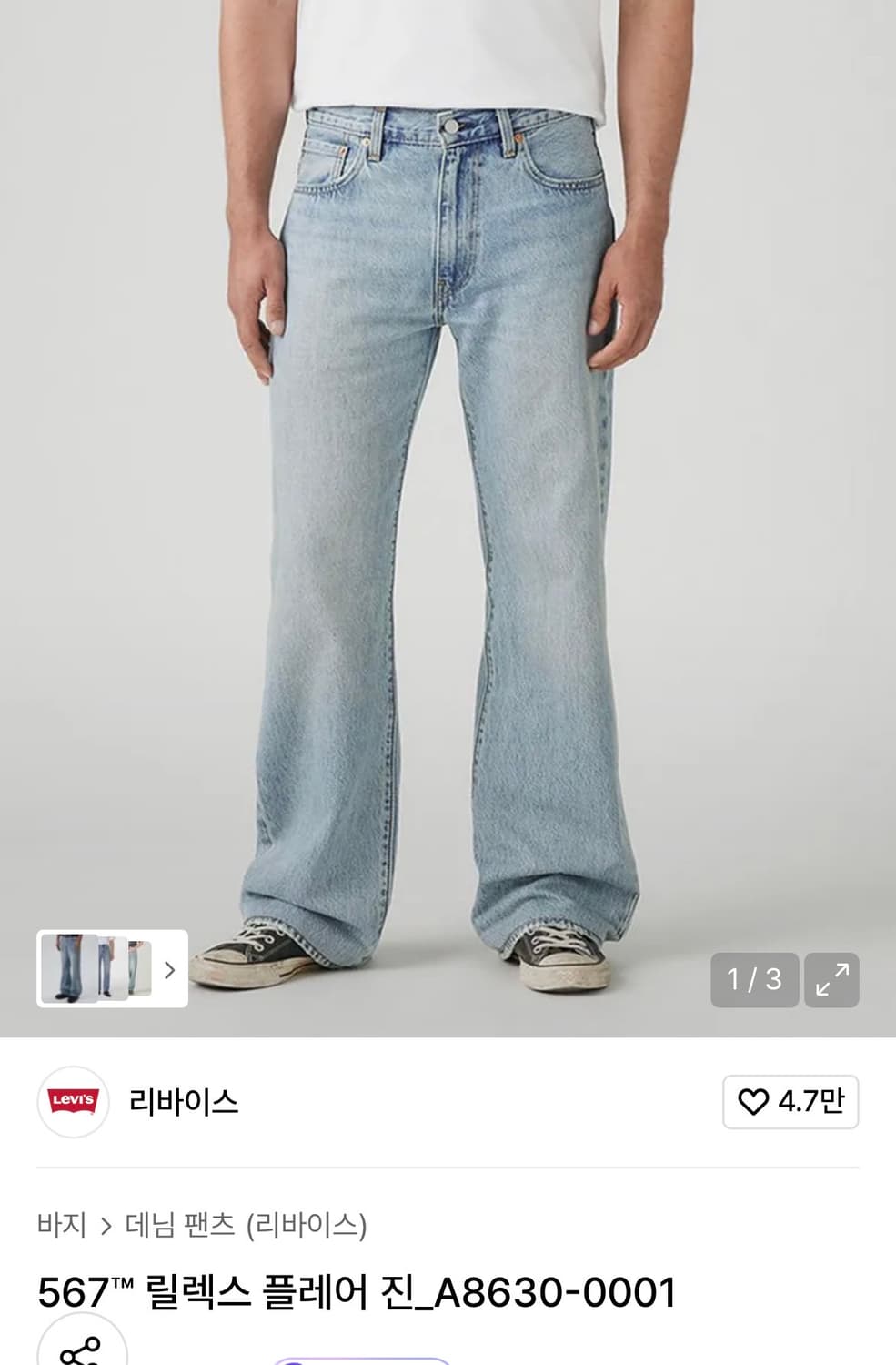Tap the right chevron on the thumbnail strip
This screenshot has width=896, height=1365.
(168, 970)
